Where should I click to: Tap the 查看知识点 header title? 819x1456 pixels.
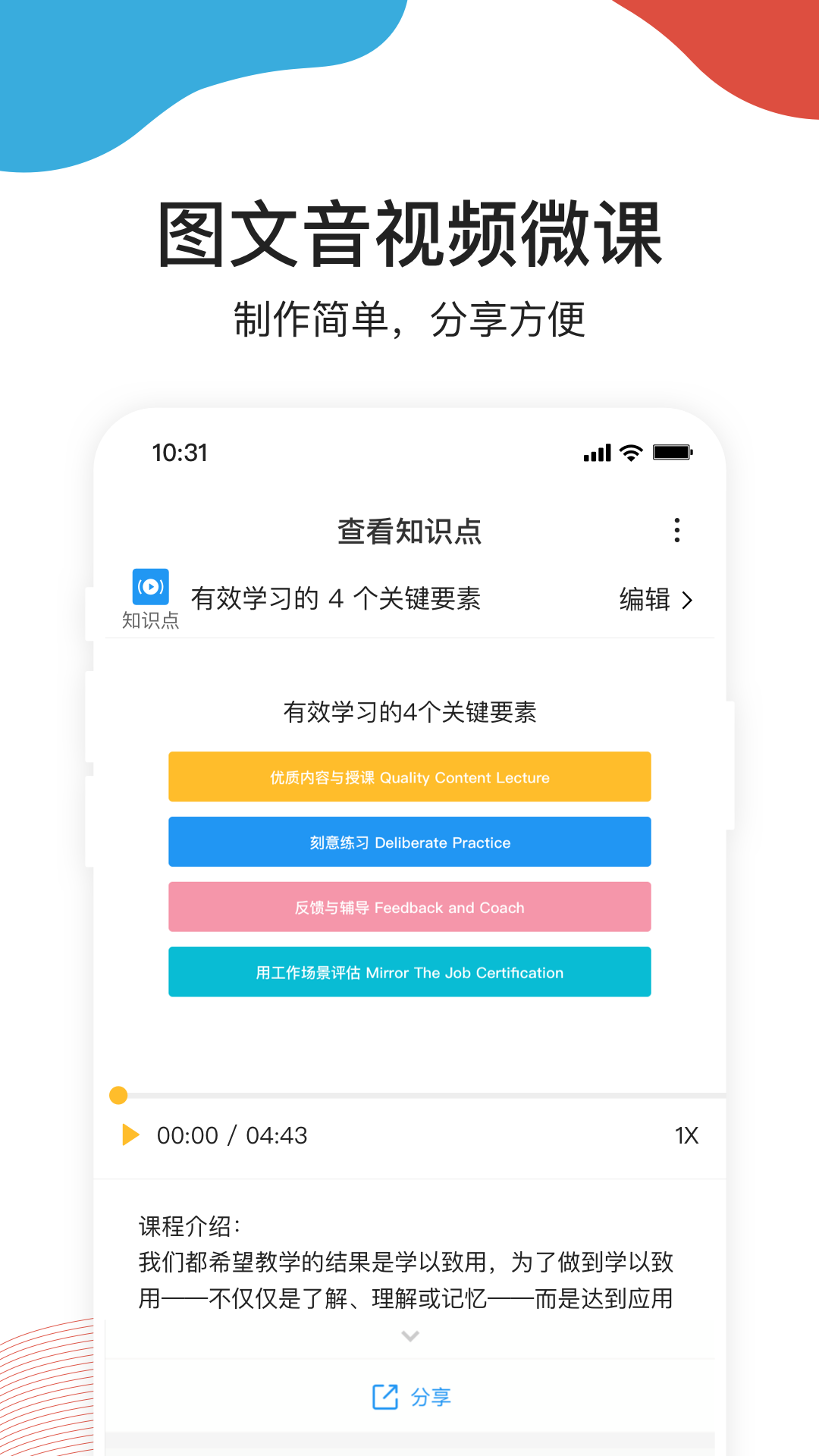409,532
